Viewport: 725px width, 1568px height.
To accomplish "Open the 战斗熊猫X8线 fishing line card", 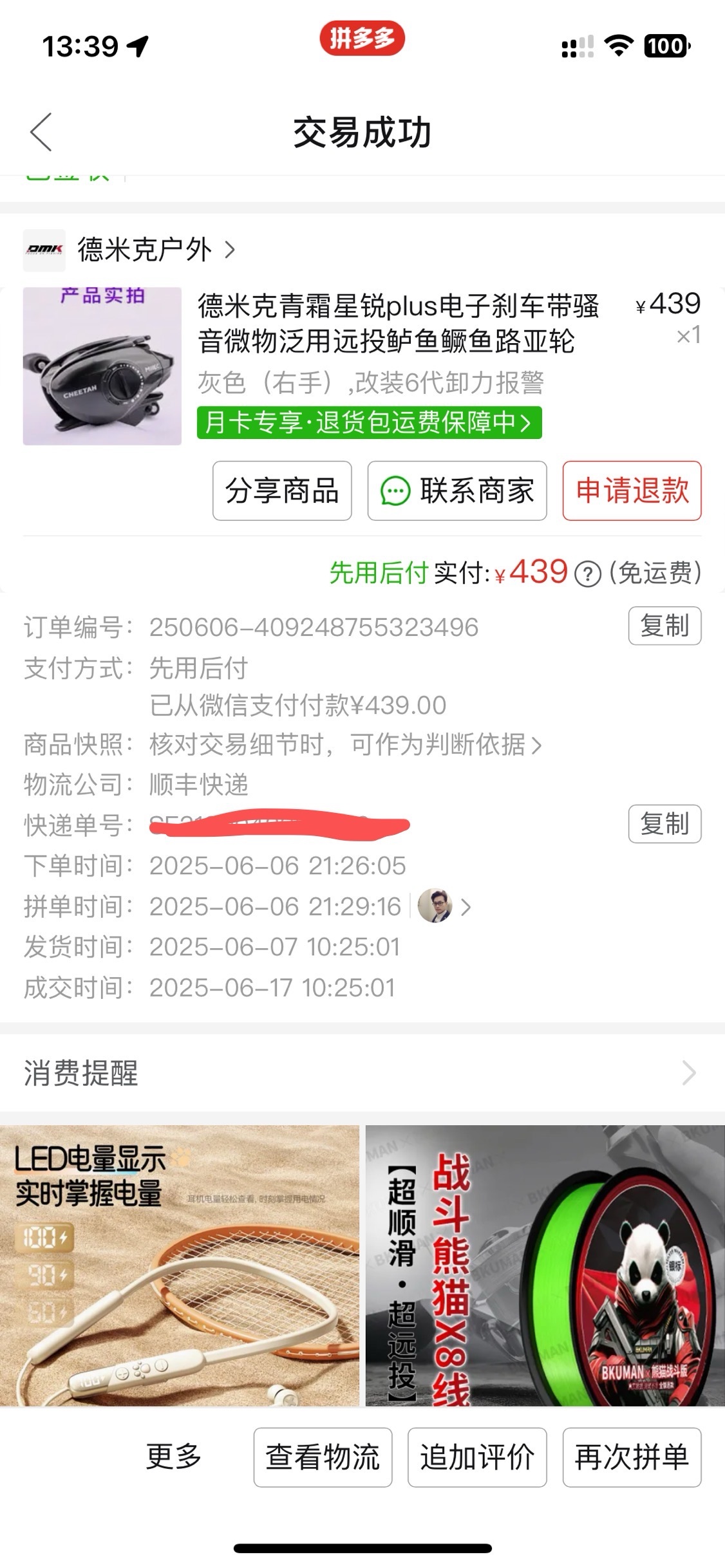I will (x=545, y=1265).
